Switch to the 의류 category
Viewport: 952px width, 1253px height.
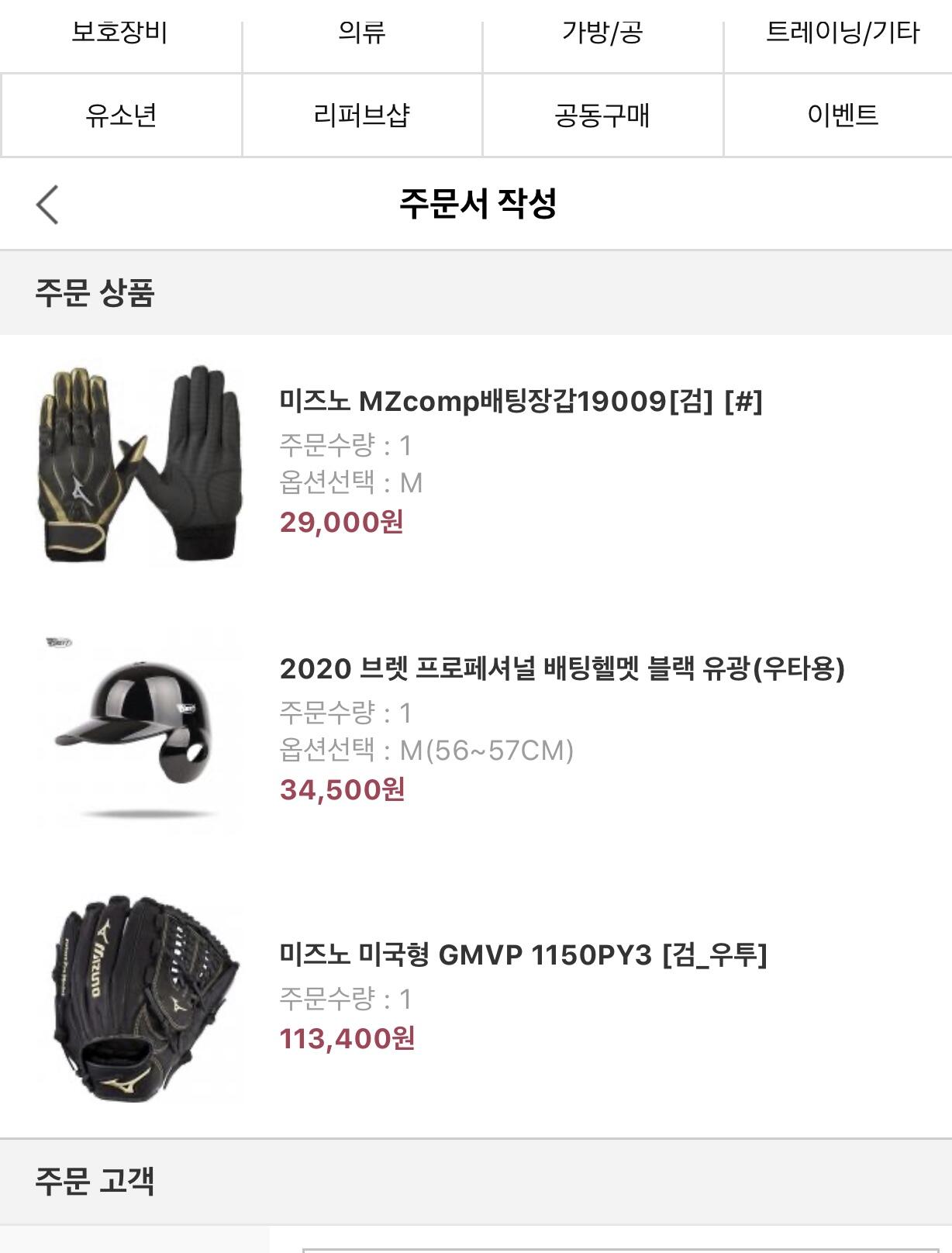pyautogui.click(x=362, y=33)
